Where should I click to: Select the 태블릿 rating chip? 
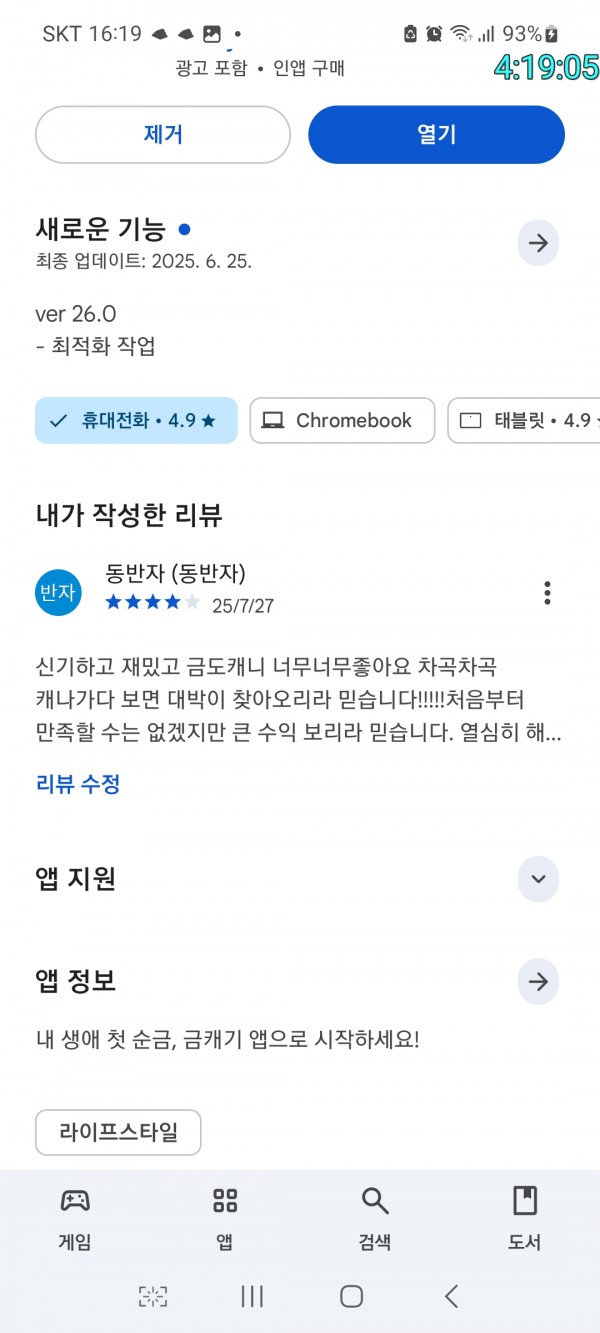coord(524,420)
